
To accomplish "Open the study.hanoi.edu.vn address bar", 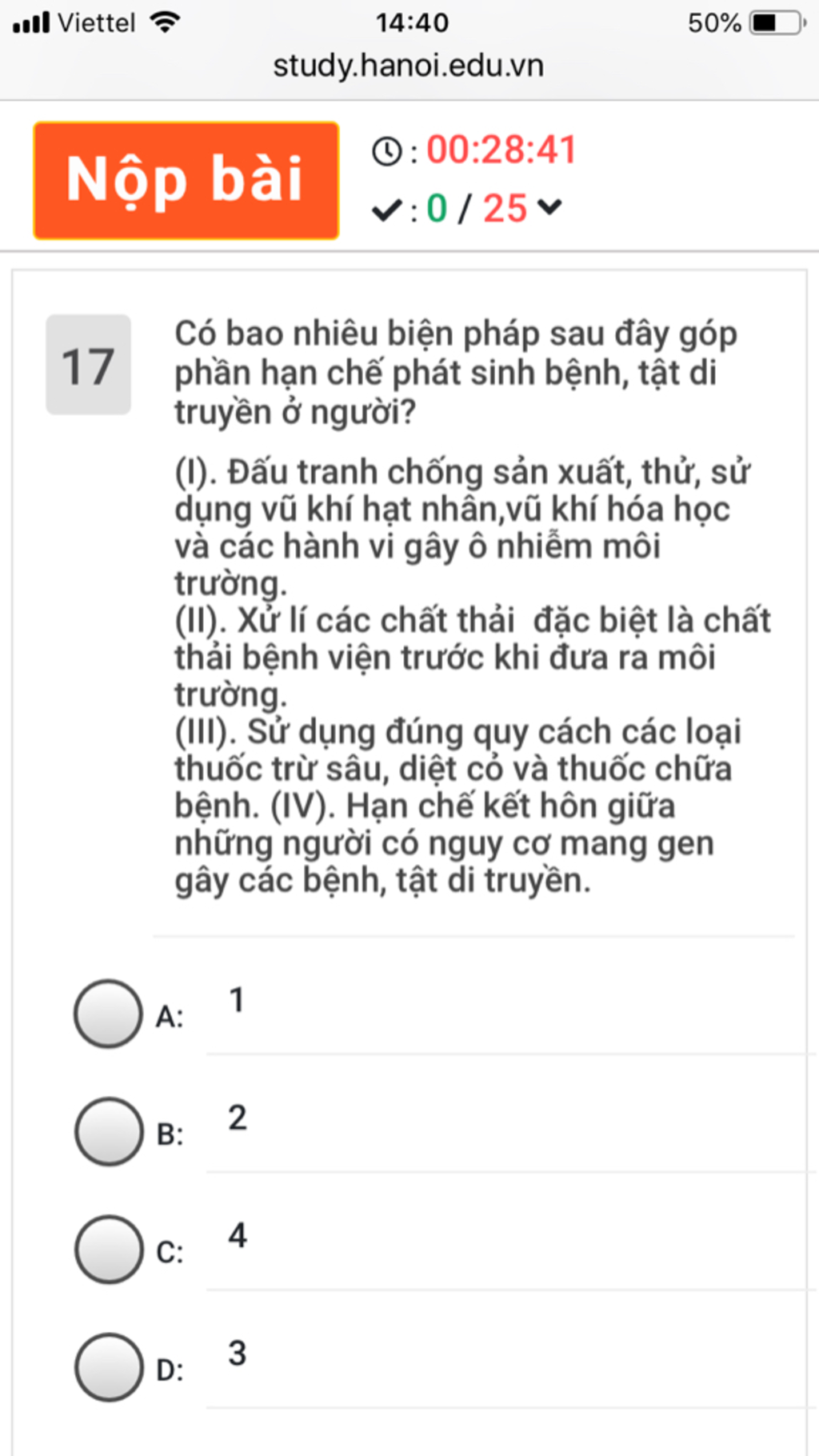I will [408, 66].
